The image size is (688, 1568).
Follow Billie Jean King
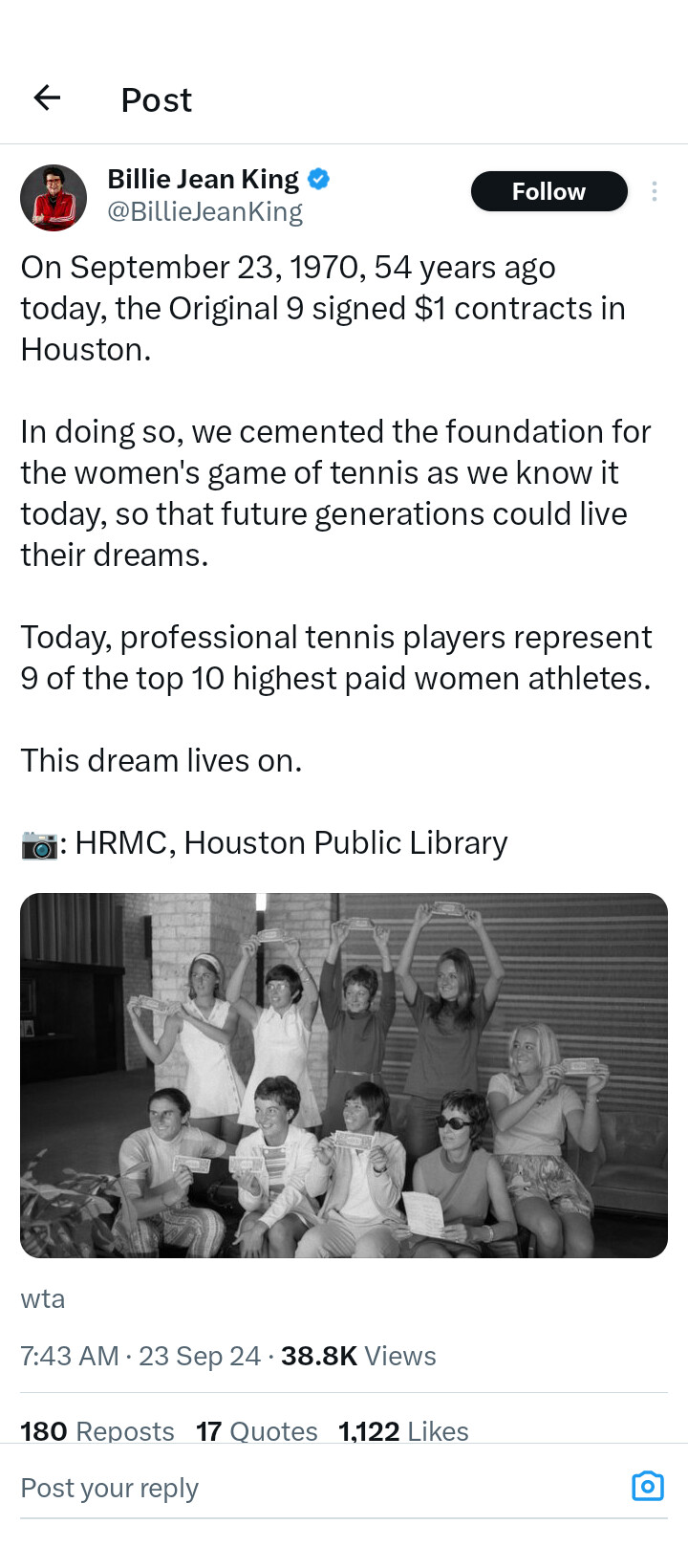[x=548, y=191]
